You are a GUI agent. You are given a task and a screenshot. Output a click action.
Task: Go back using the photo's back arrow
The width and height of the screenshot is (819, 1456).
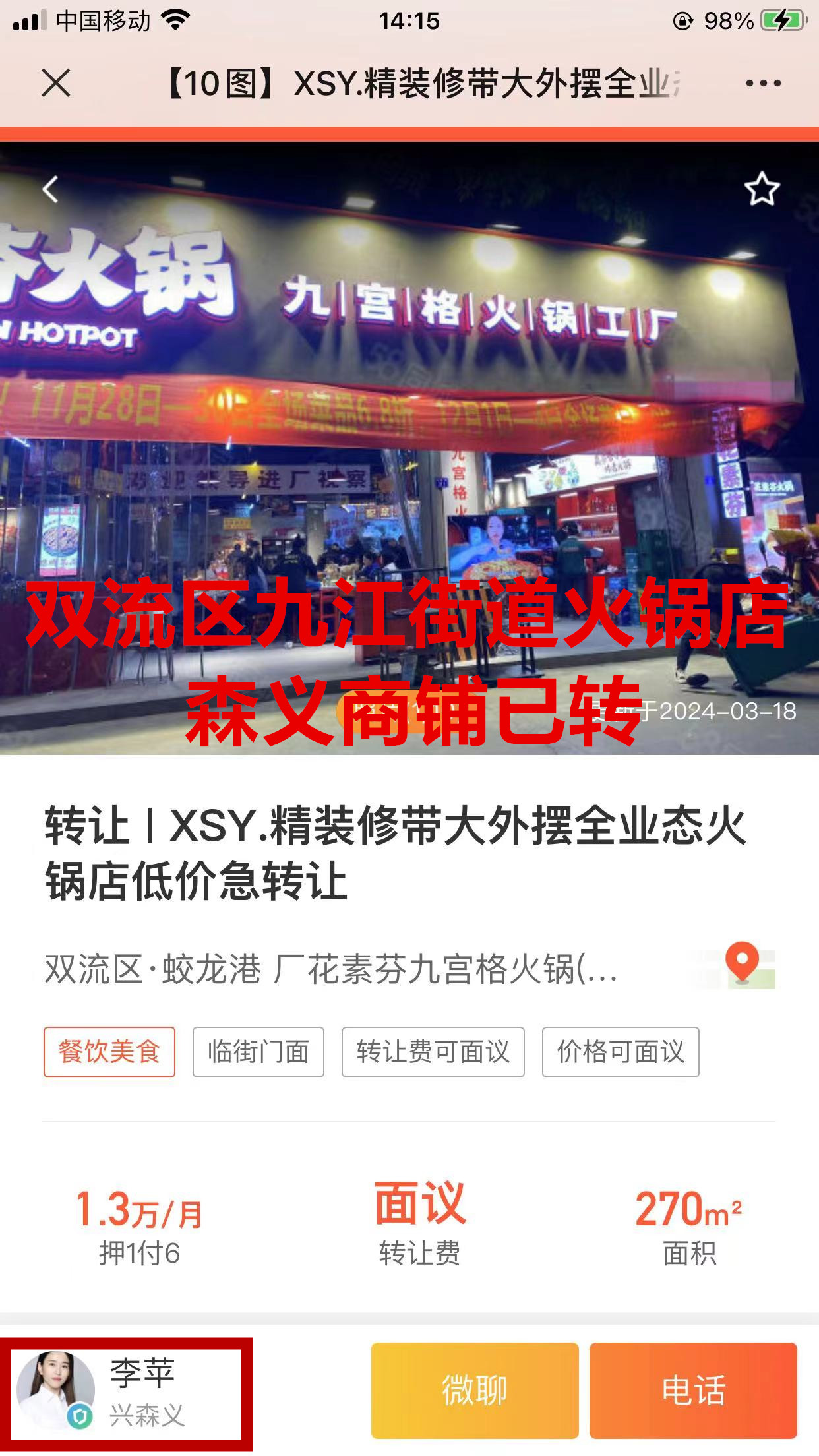[x=51, y=189]
